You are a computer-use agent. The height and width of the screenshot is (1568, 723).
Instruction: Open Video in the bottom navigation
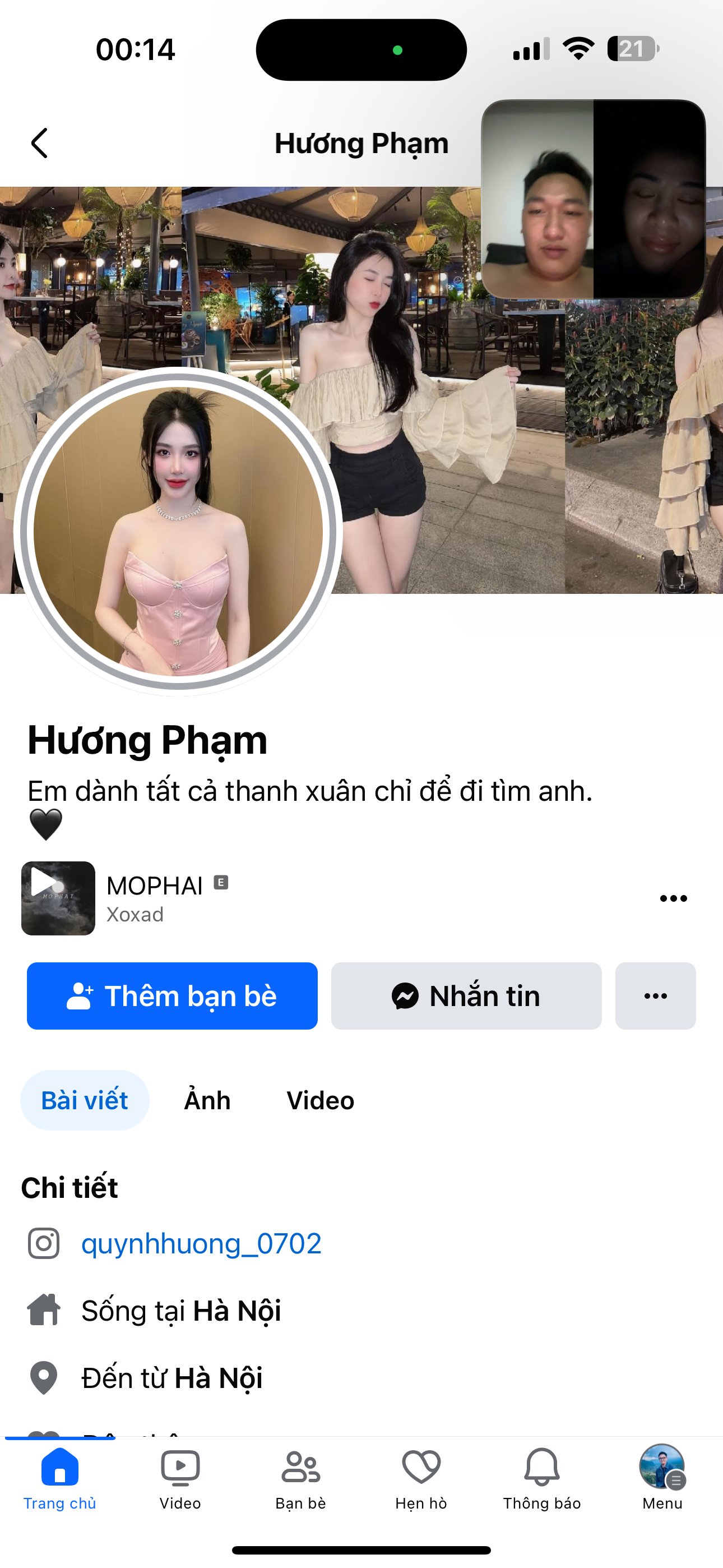180,1478
